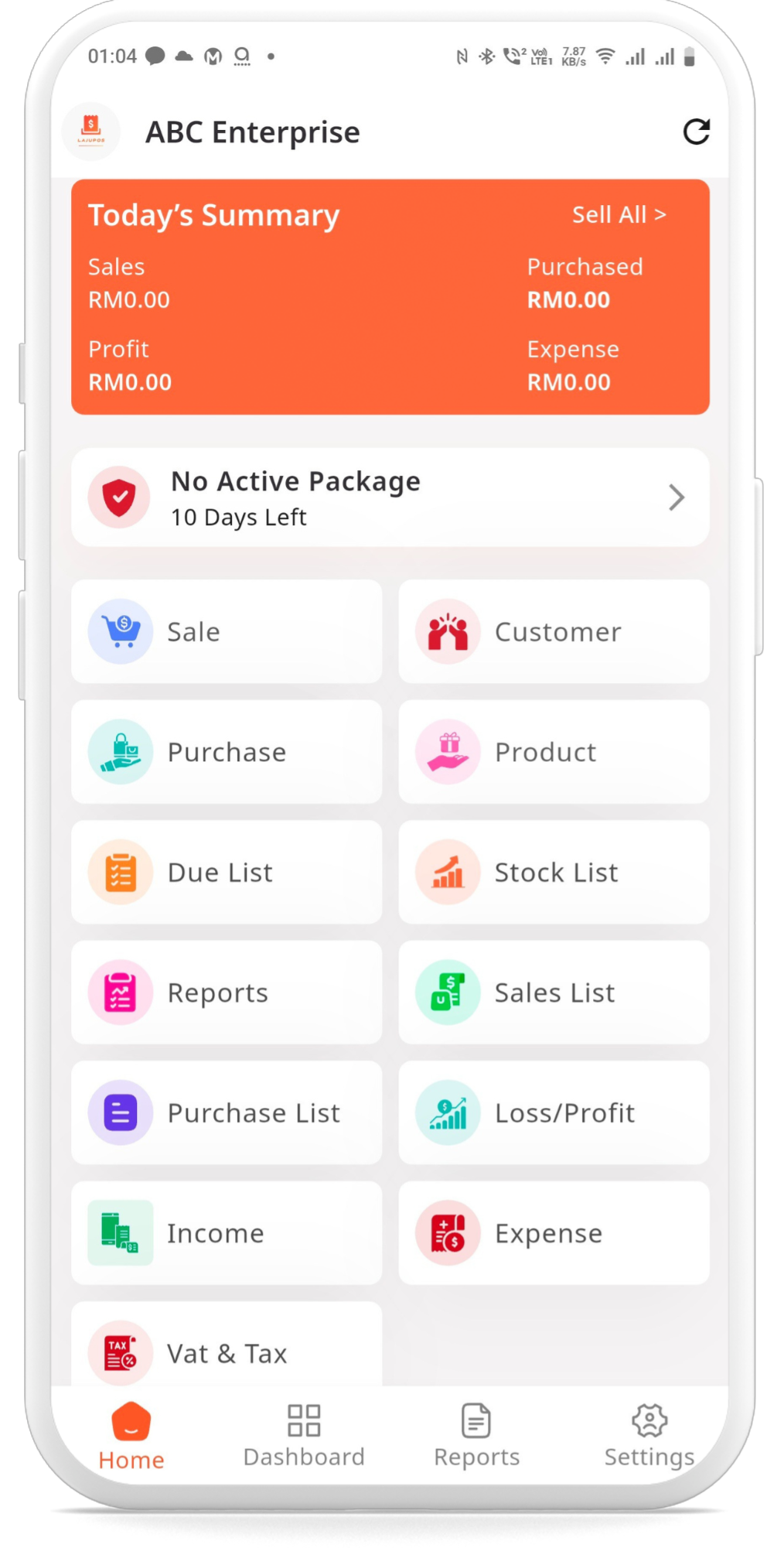Switch to the Dashboard tab
Image resolution: width=784 pixels, height=1548 pixels.
pos(304,1436)
